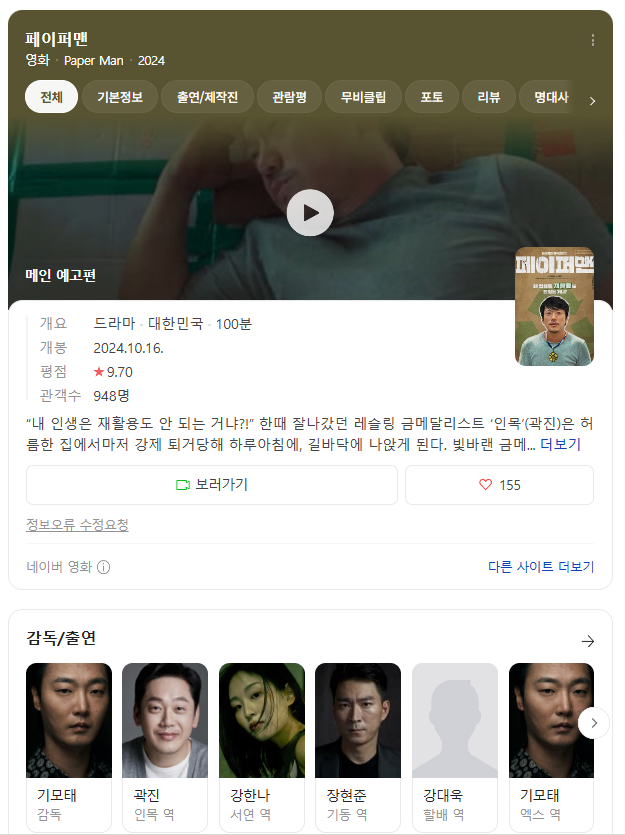625x835 pixels.
Task: Open the 페이퍼맨 movie poster
Action: click(554, 306)
